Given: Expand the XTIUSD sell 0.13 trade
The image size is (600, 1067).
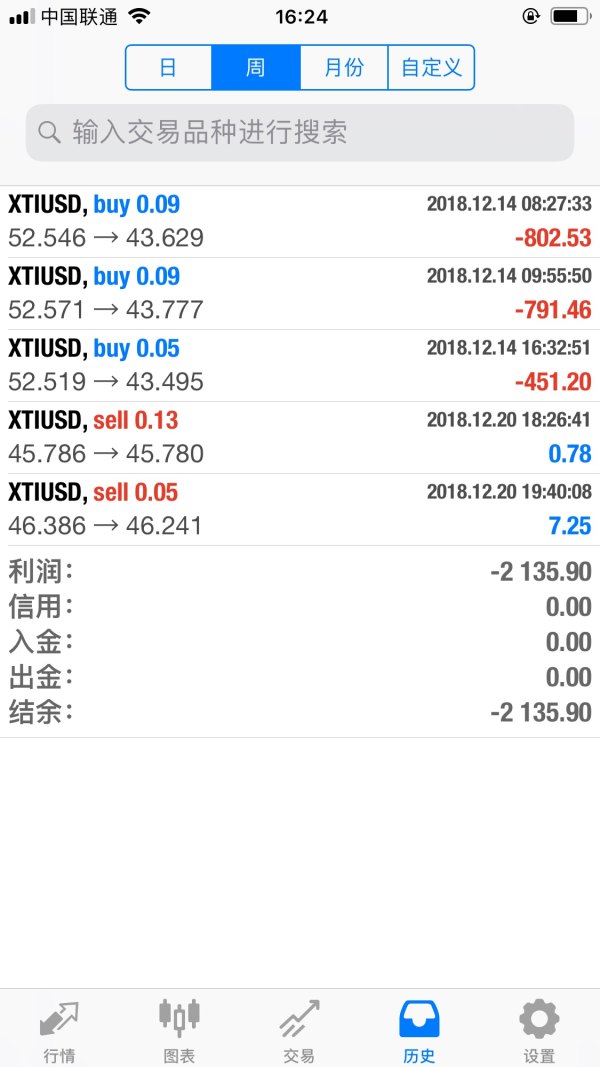Looking at the screenshot, I should [x=300, y=438].
